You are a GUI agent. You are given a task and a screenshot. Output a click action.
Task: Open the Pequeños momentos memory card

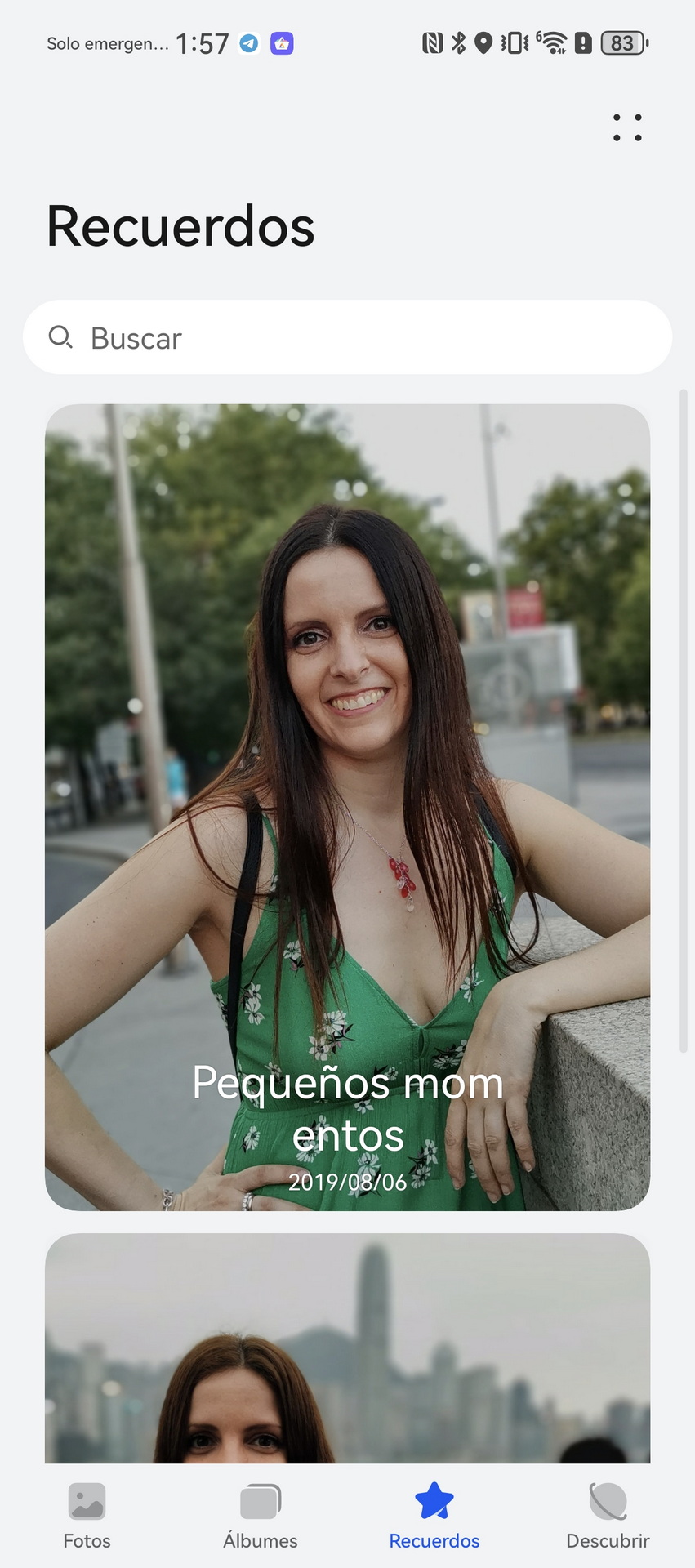tap(347, 807)
